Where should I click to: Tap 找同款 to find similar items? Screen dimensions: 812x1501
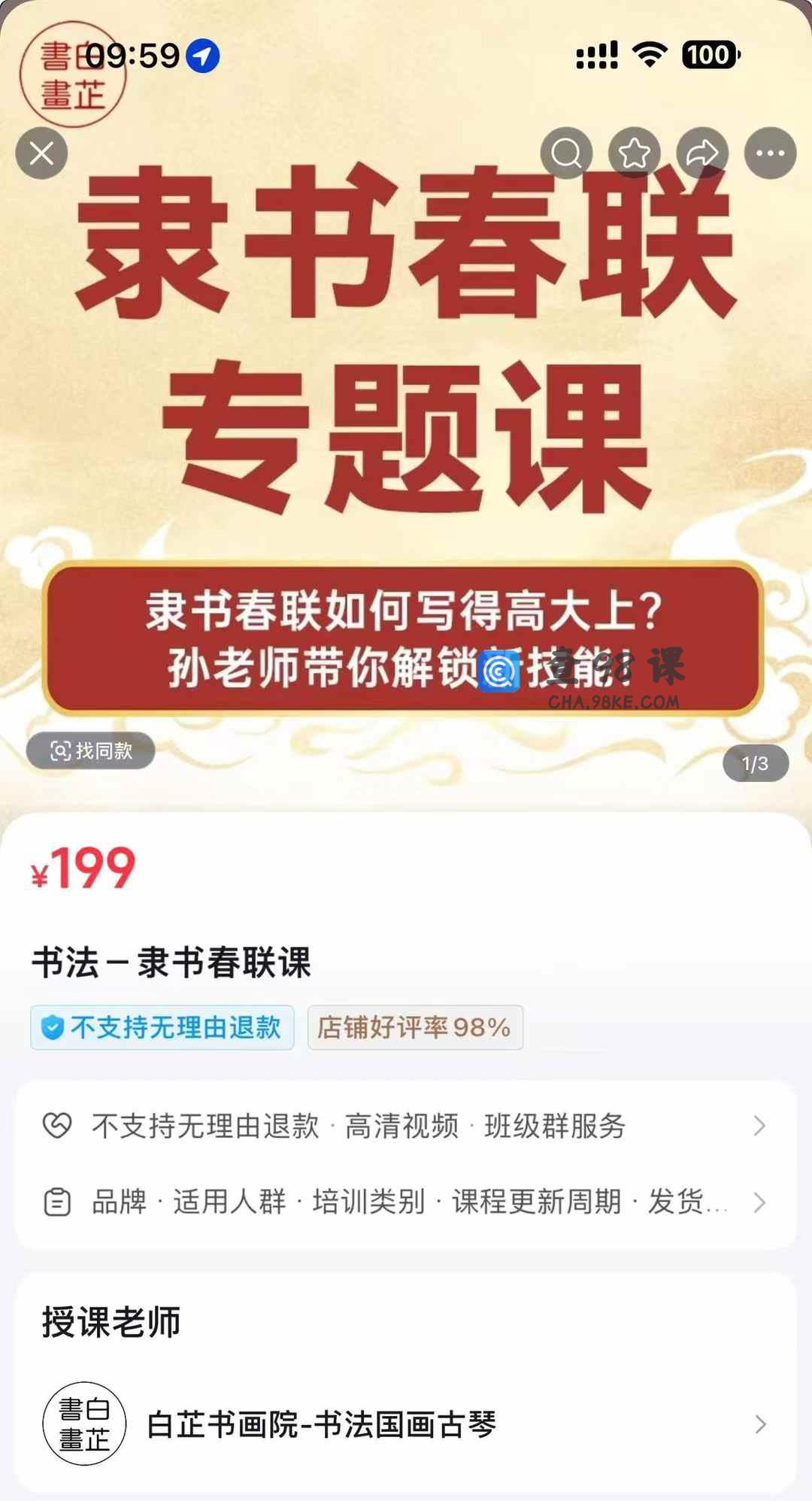pyautogui.click(x=91, y=750)
